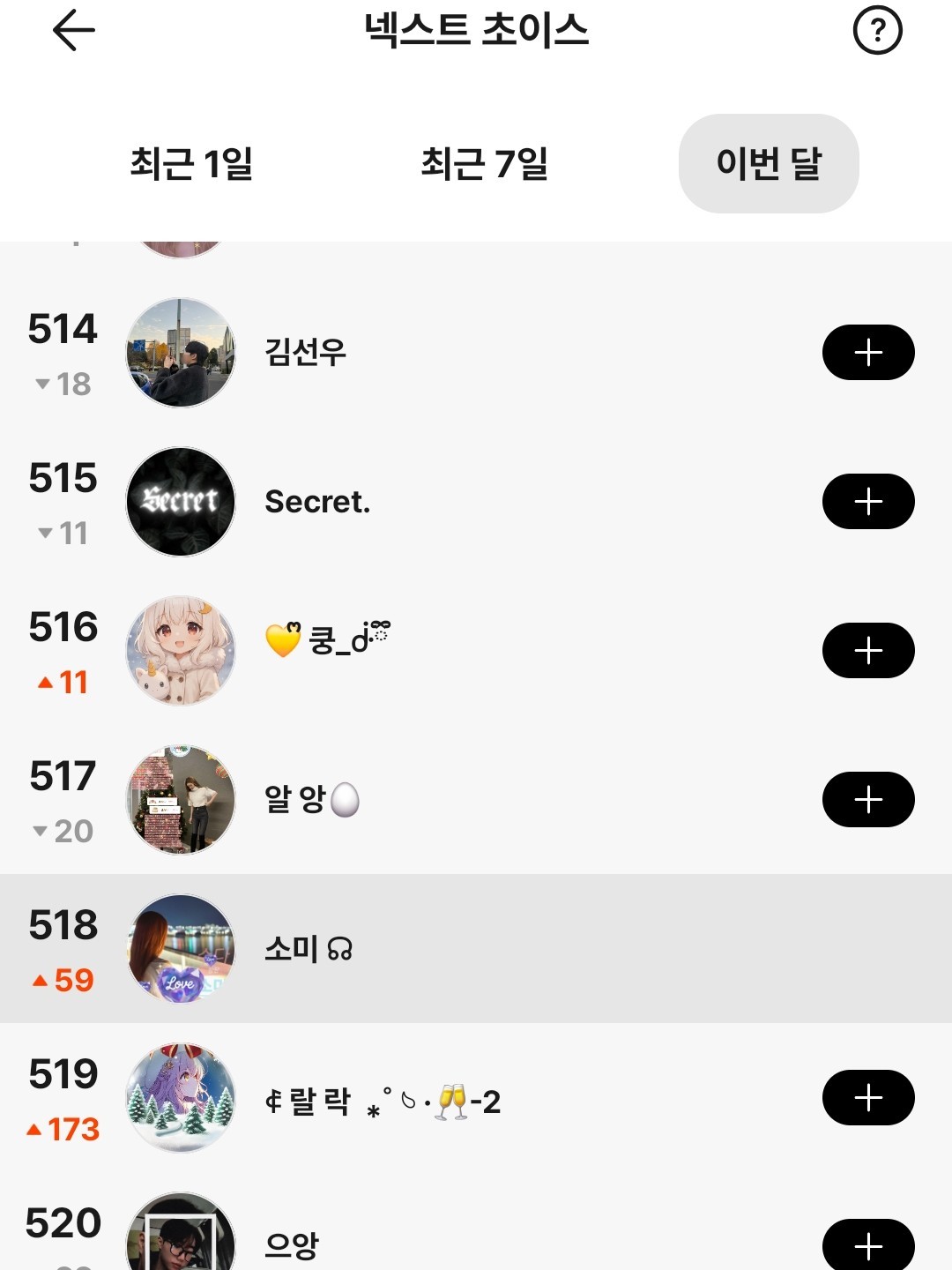Open 소미's profile row

pyautogui.click(x=309, y=949)
